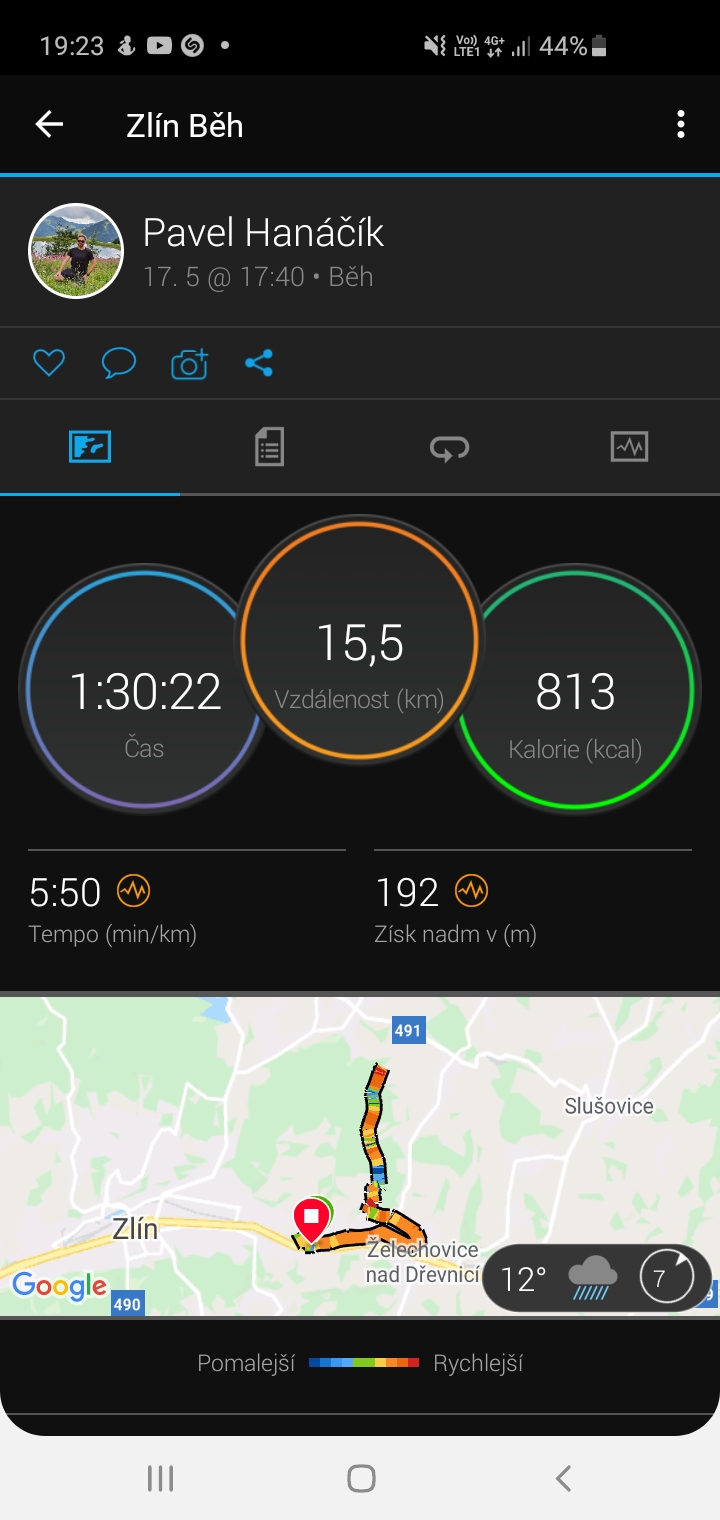Screen dimensions: 720x1520
Task: Switch to the stats details tab
Action: pyautogui.click(x=269, y=447)
